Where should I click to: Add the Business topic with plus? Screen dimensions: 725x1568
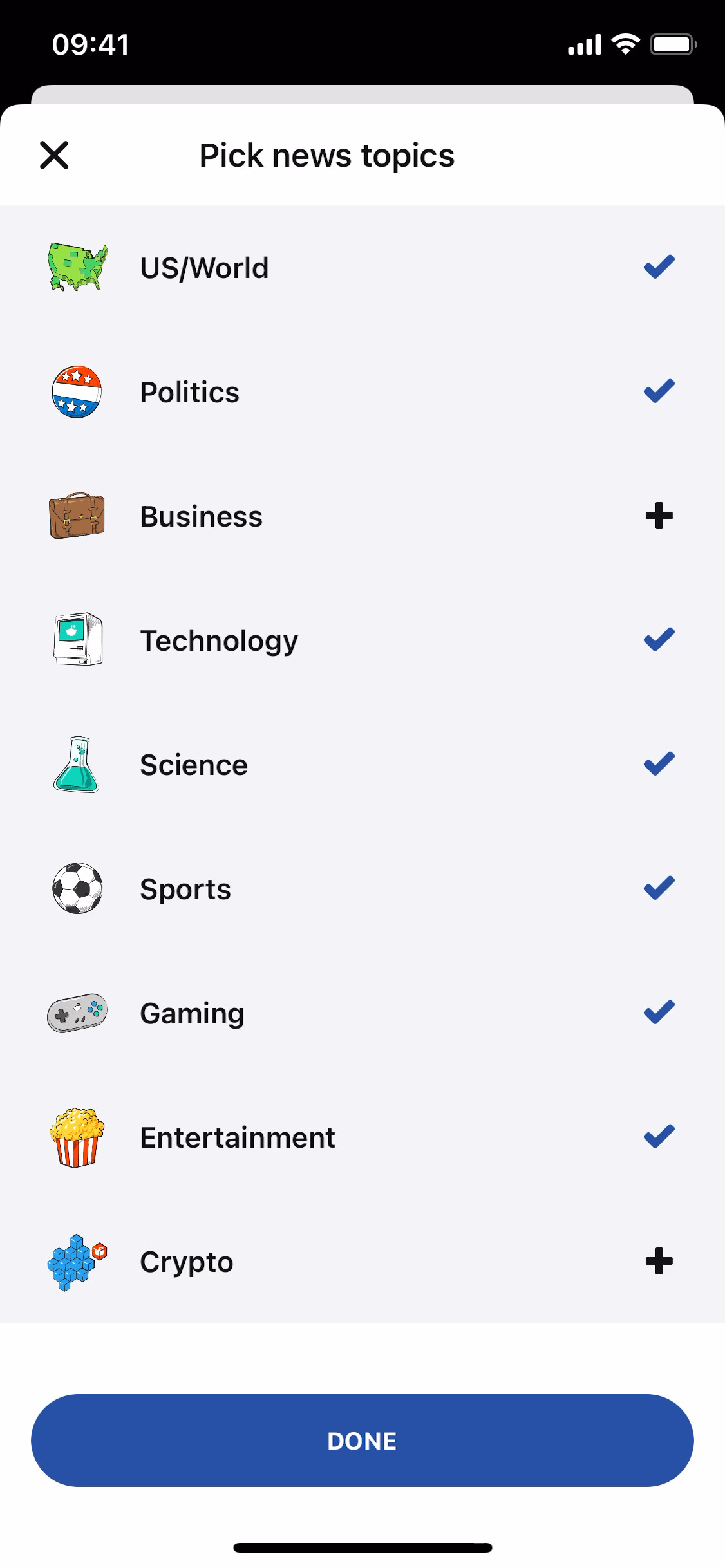pyautogui.click(x=658, y=515)
